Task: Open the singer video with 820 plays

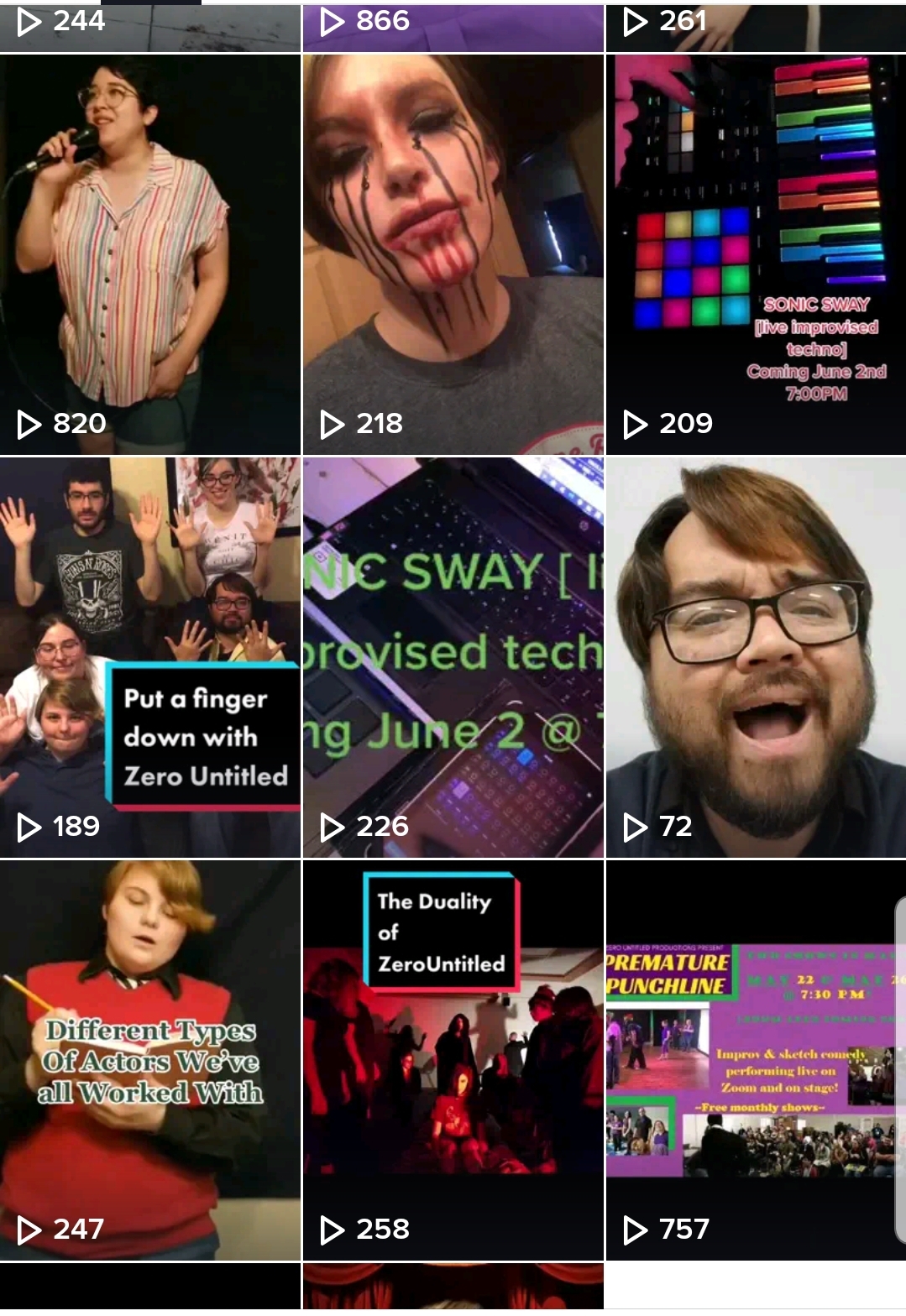Action: [150, 253]
